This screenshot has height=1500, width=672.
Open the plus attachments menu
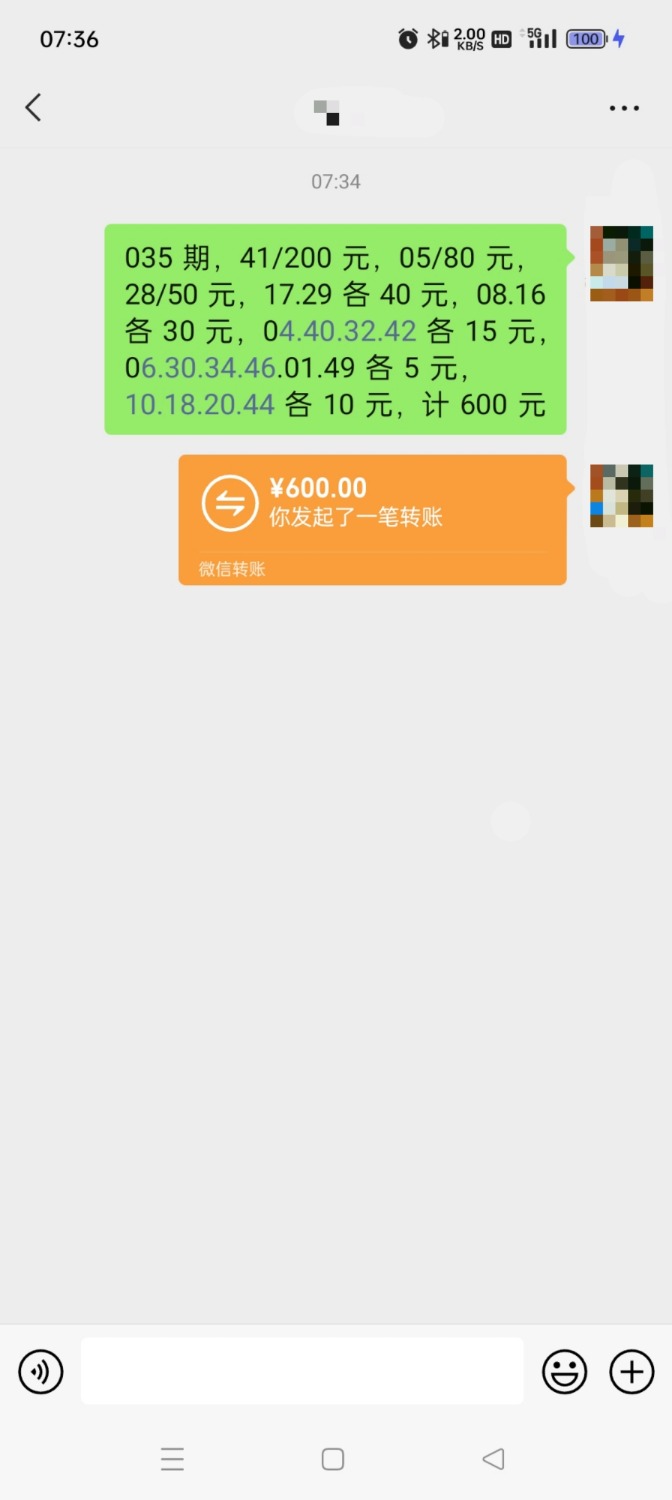[631, 1371]
